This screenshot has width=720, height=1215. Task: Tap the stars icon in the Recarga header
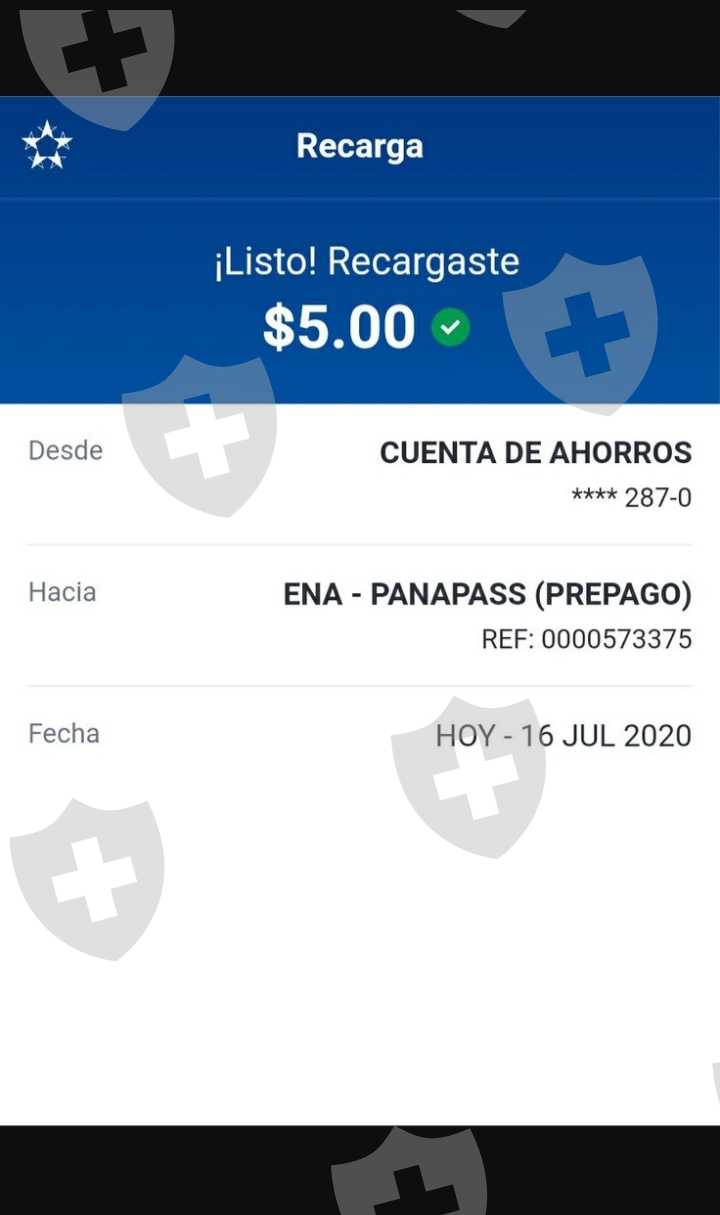(47, 146)
